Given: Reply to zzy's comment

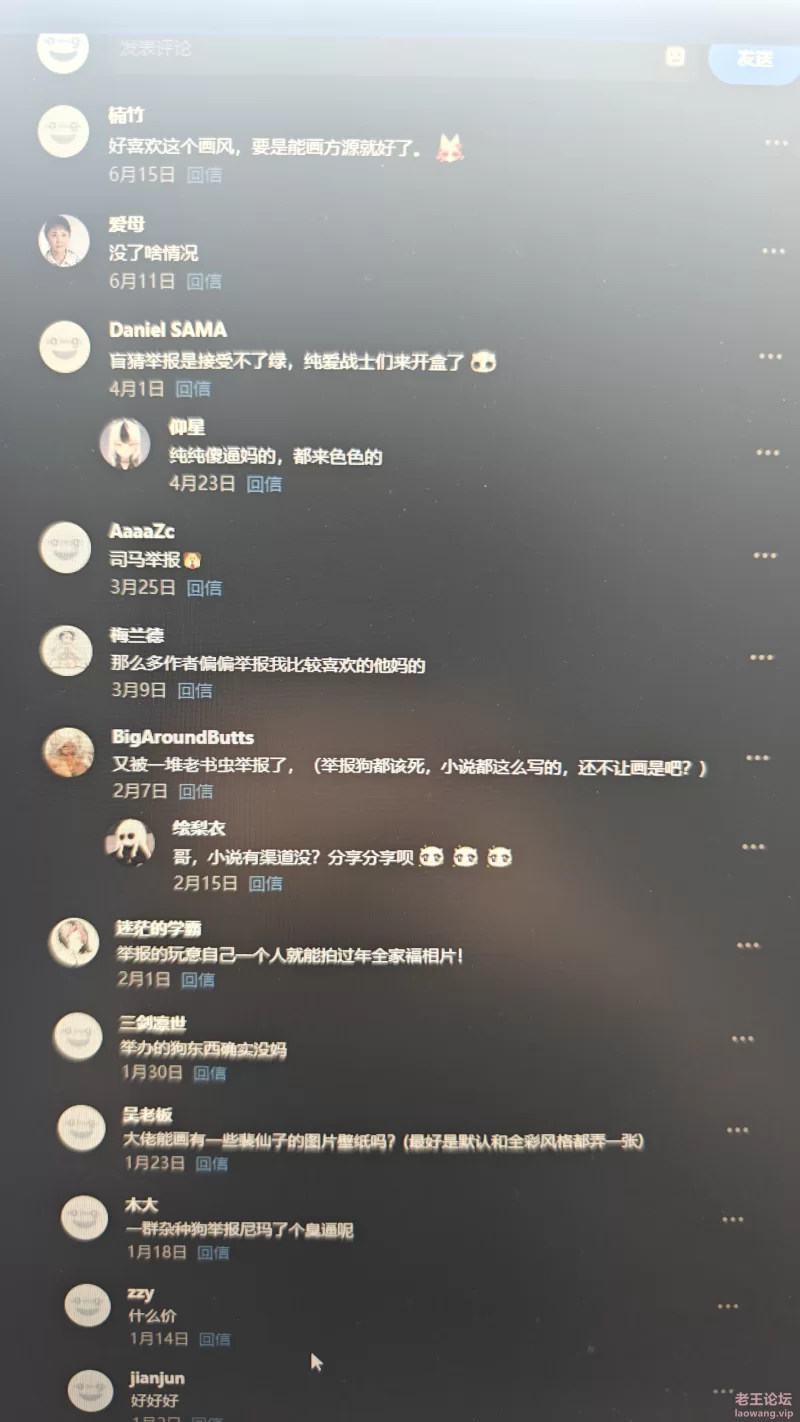Looking at the screenshot, I should click(x=215, y=1339).
